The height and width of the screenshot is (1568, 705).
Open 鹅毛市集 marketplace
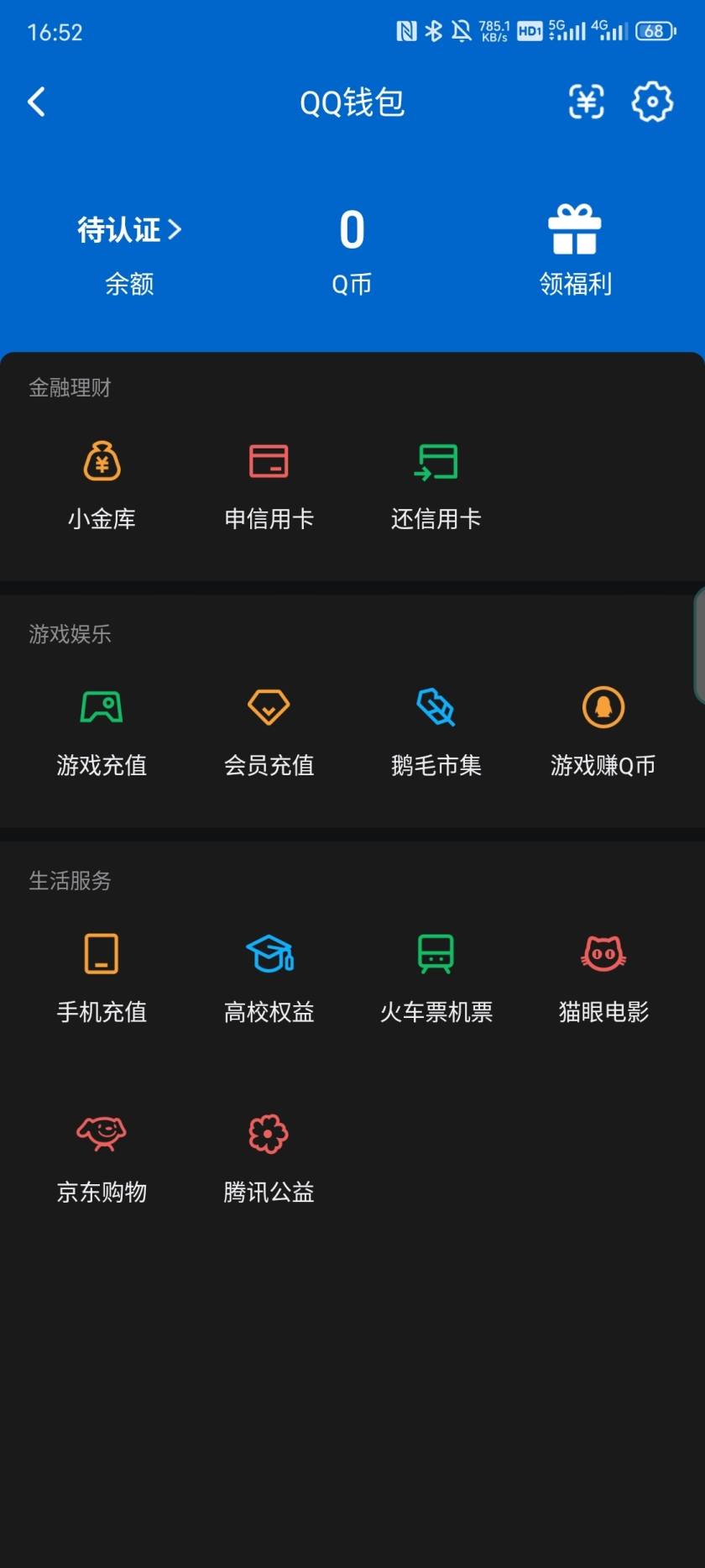click(x=436, y=731)
